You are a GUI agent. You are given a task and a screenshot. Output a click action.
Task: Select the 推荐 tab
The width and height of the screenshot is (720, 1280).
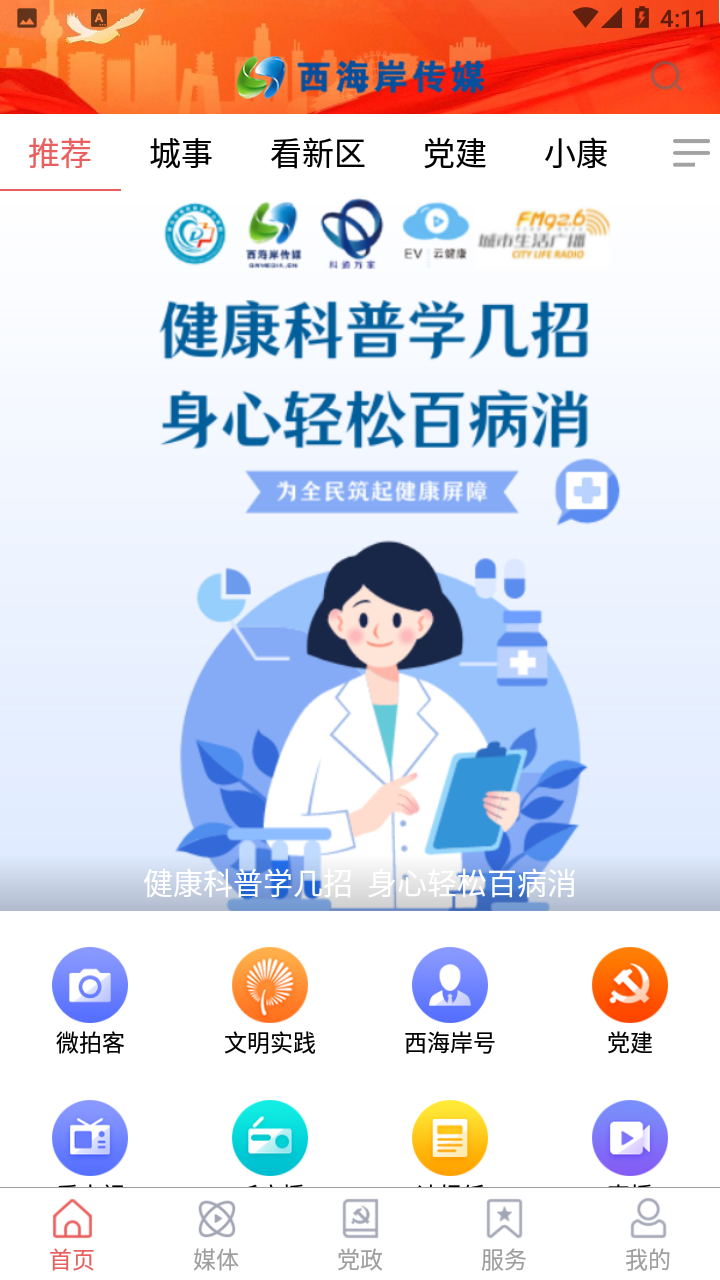click(60, 153)
